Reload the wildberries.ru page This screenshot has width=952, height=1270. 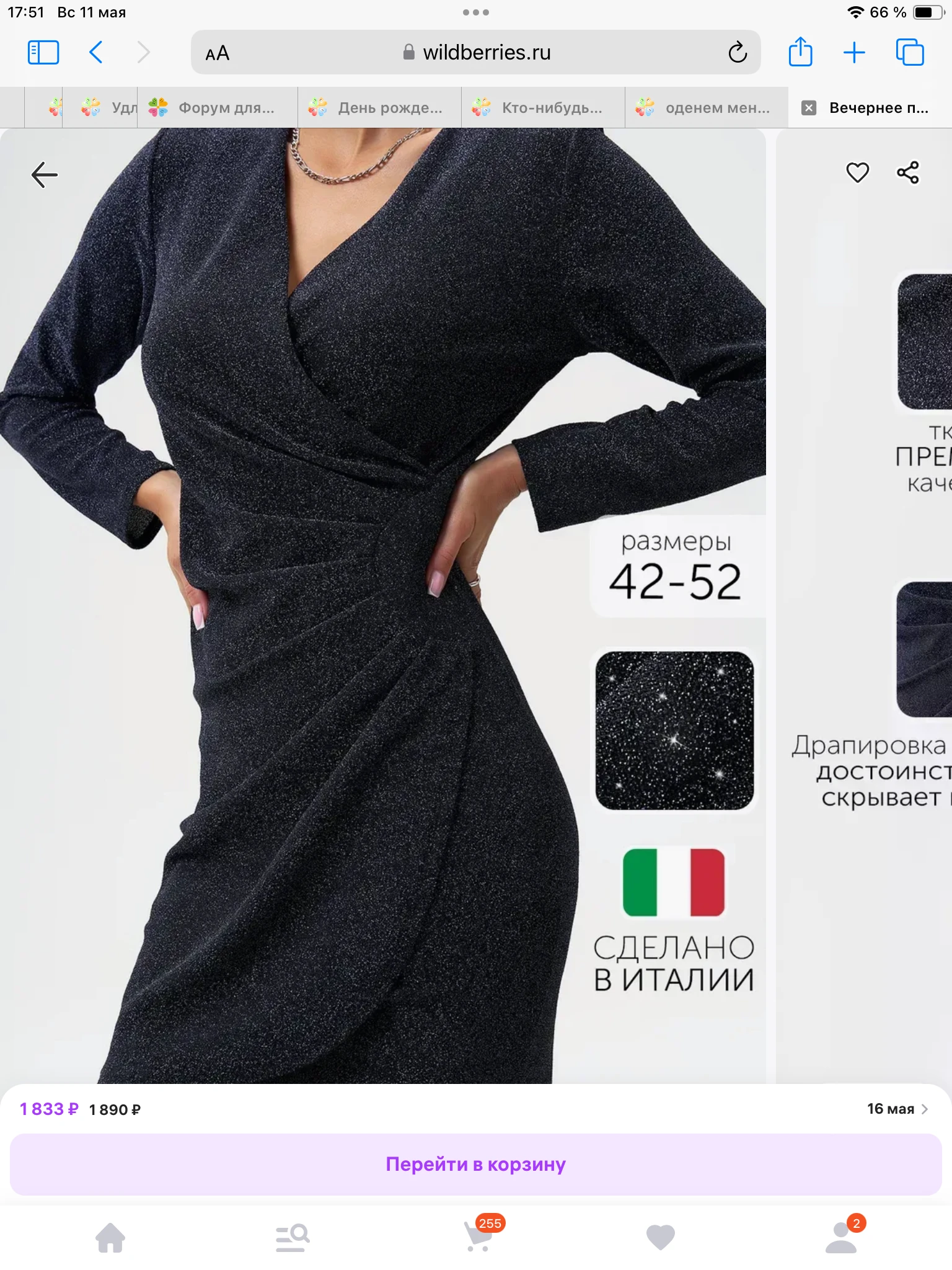tap(738, 53)
